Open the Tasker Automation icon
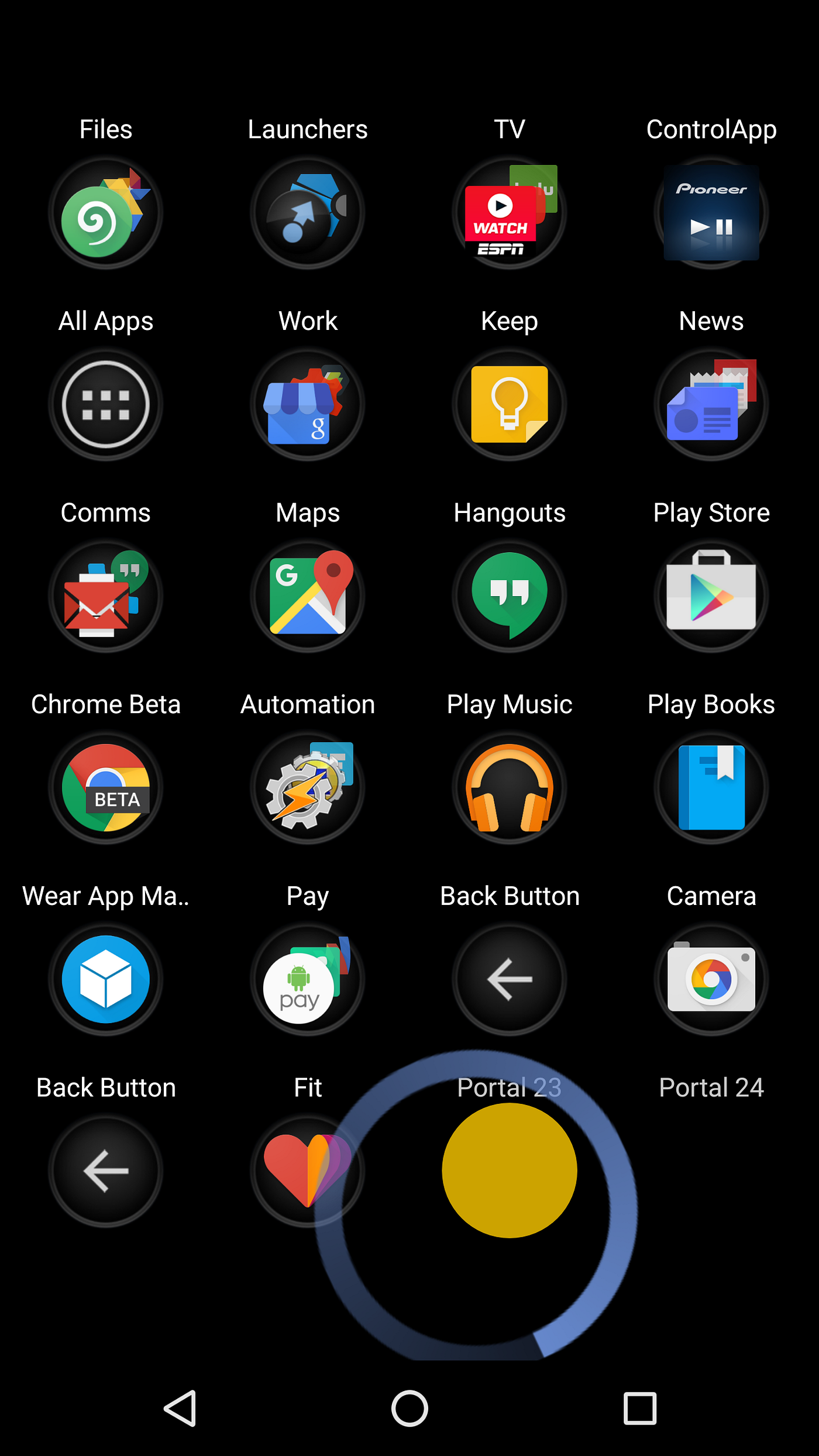Screen dimensions: 819x1456 point(307,788)
